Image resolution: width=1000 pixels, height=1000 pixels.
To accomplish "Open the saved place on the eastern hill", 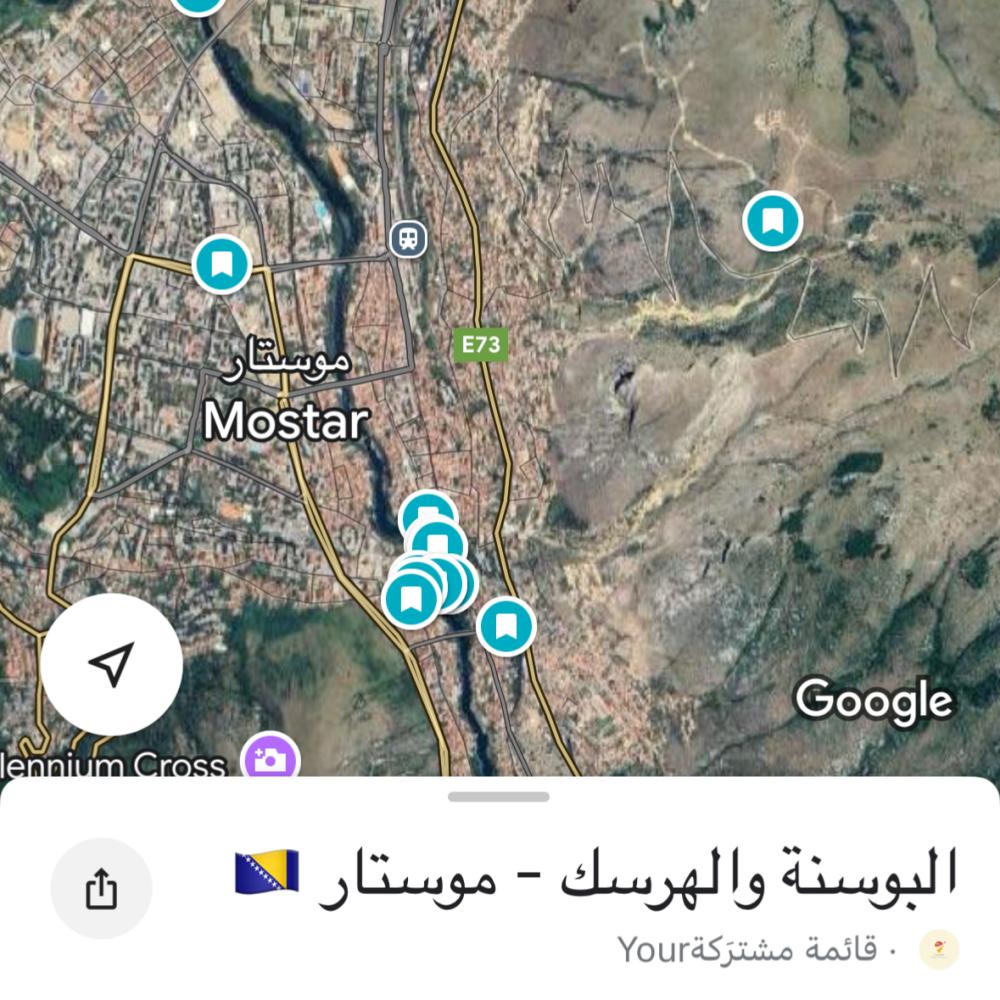I will click(x=772, y=220).
